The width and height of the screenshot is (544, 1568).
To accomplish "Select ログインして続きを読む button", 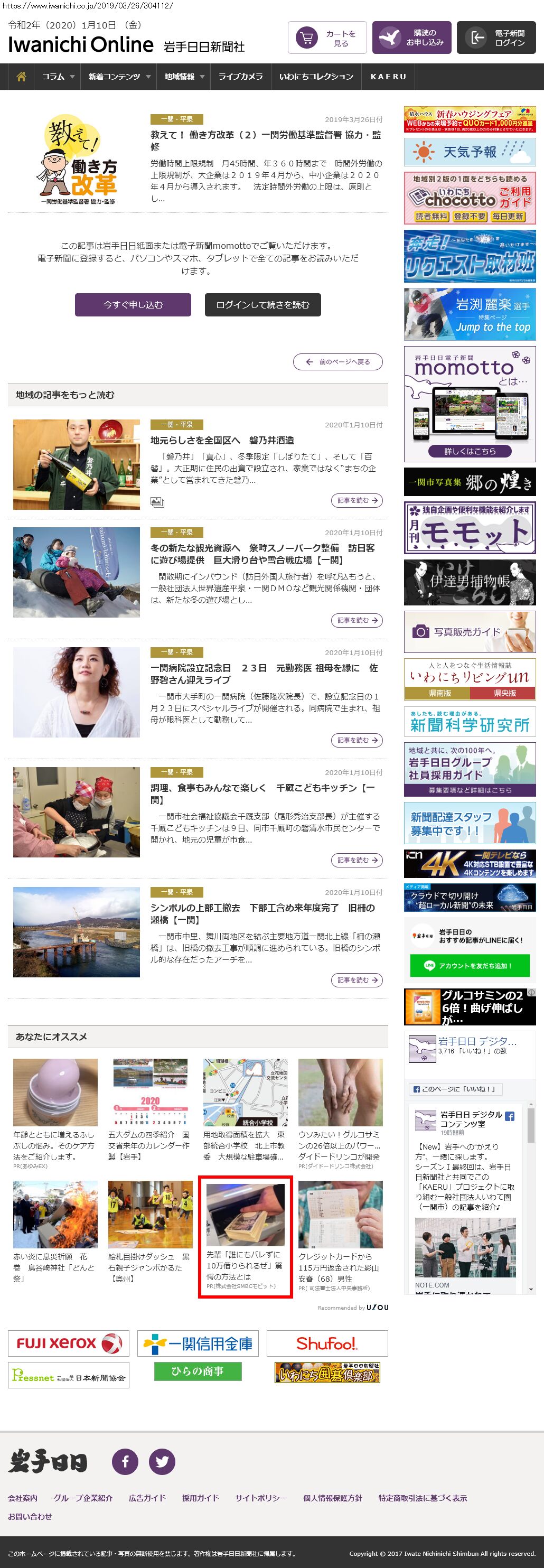I will coord(262,305).
